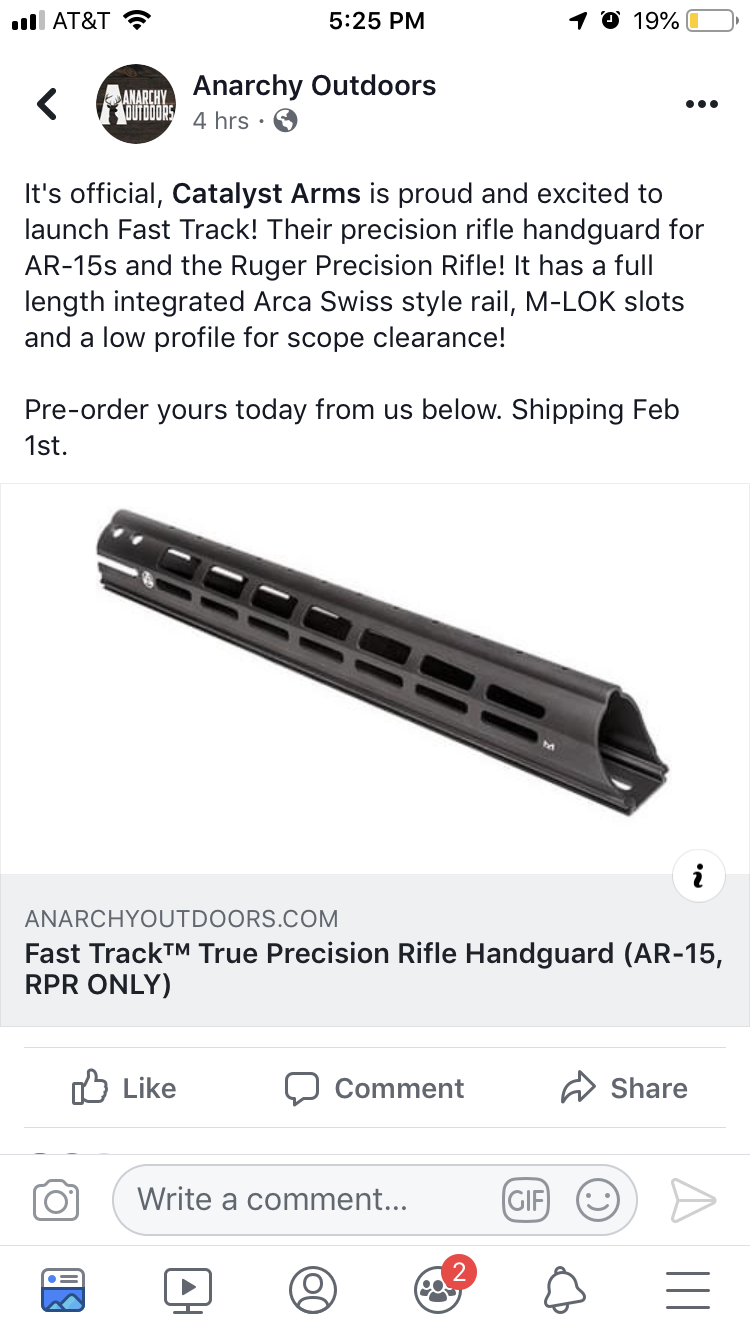Tap the Comment button under the post
750x1334 pixels.
pyautogui.click(x=374, y=1088)
